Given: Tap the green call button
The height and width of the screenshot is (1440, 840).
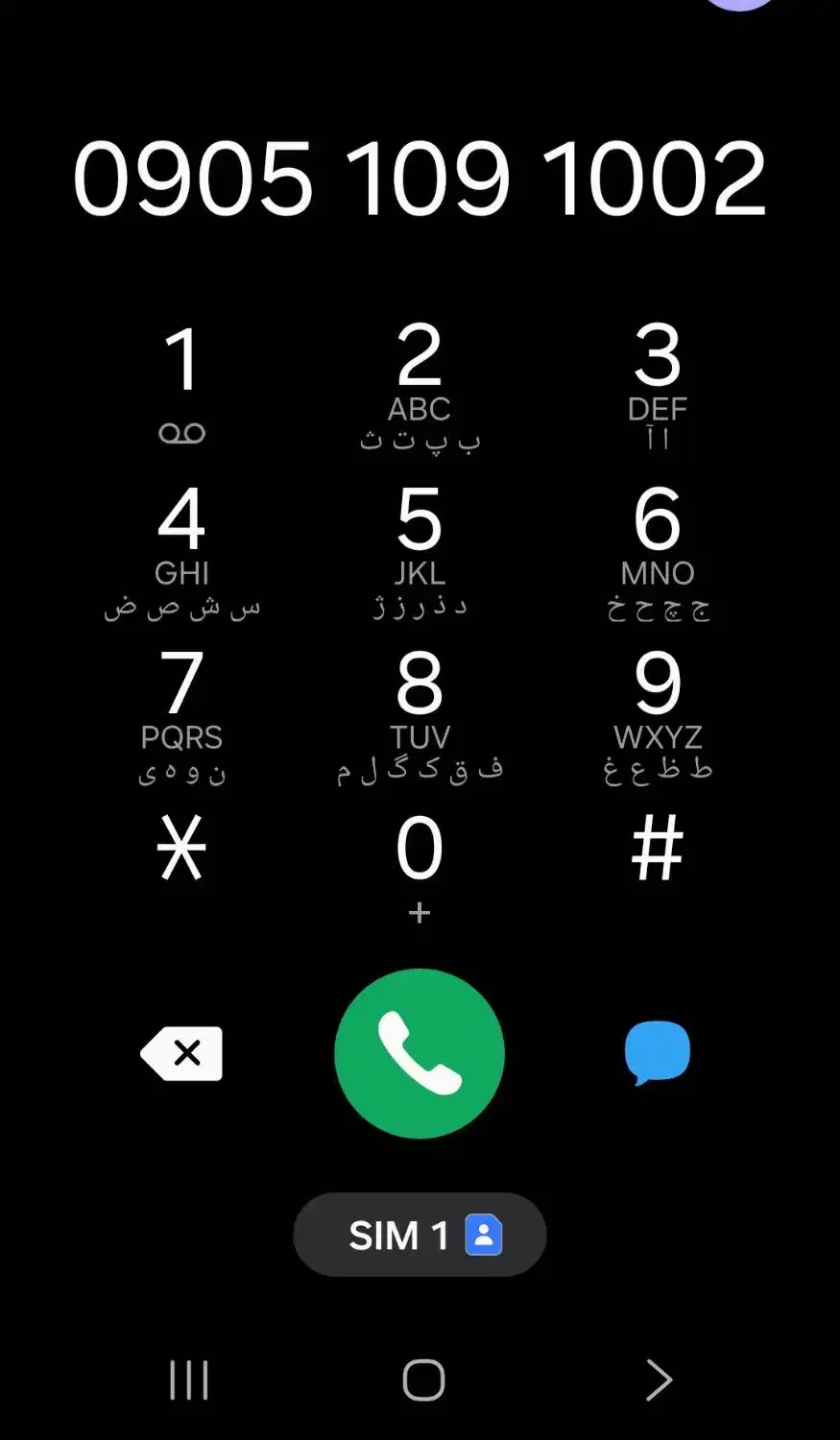Looking at the screenshot, I should 420,1053.
